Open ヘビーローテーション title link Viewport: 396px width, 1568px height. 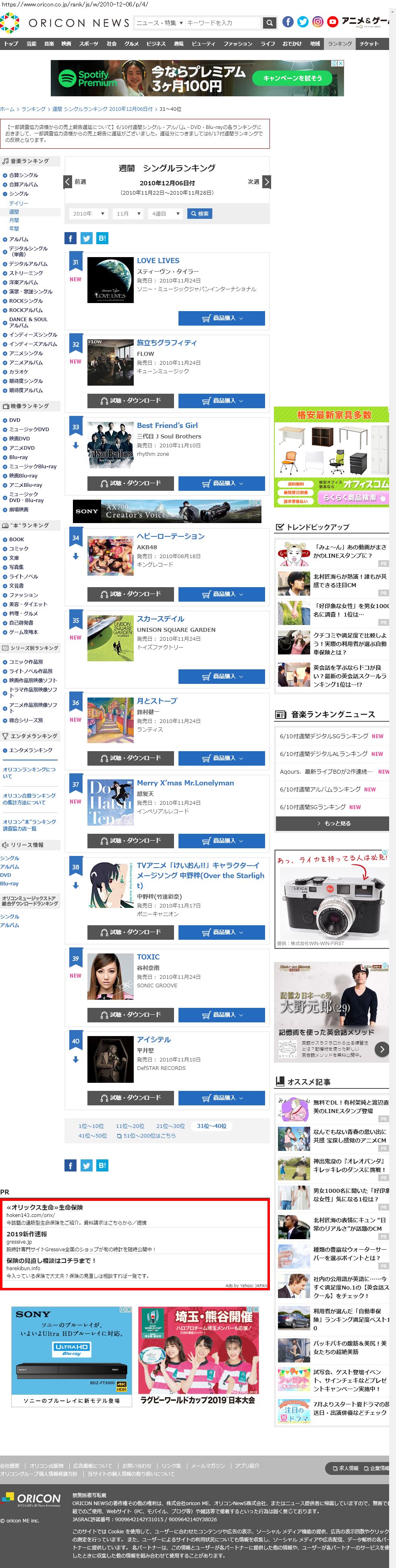(x=170, y=536)
